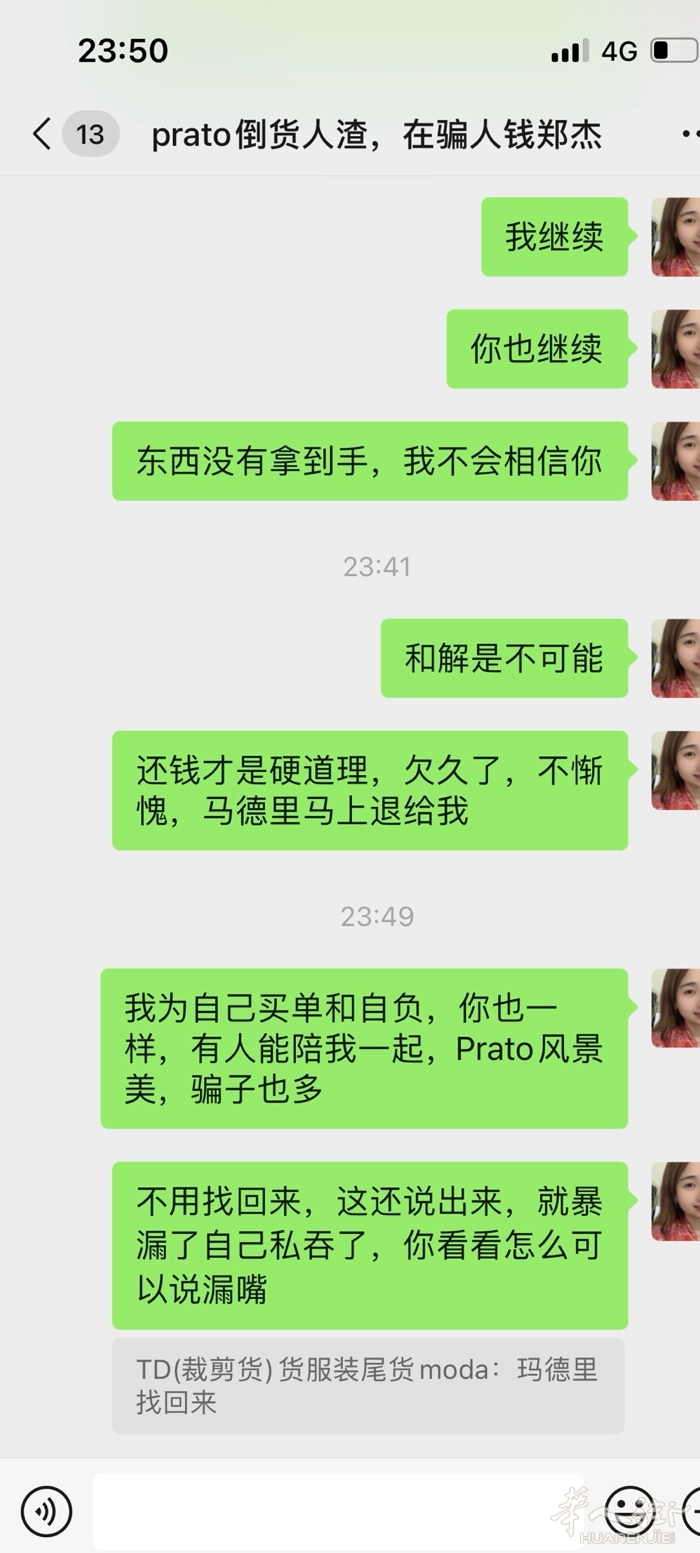This screenshot has width=700, height=1553.
Task: Open the quoted message '玛德里找回来'
Action: point(368,1385)
